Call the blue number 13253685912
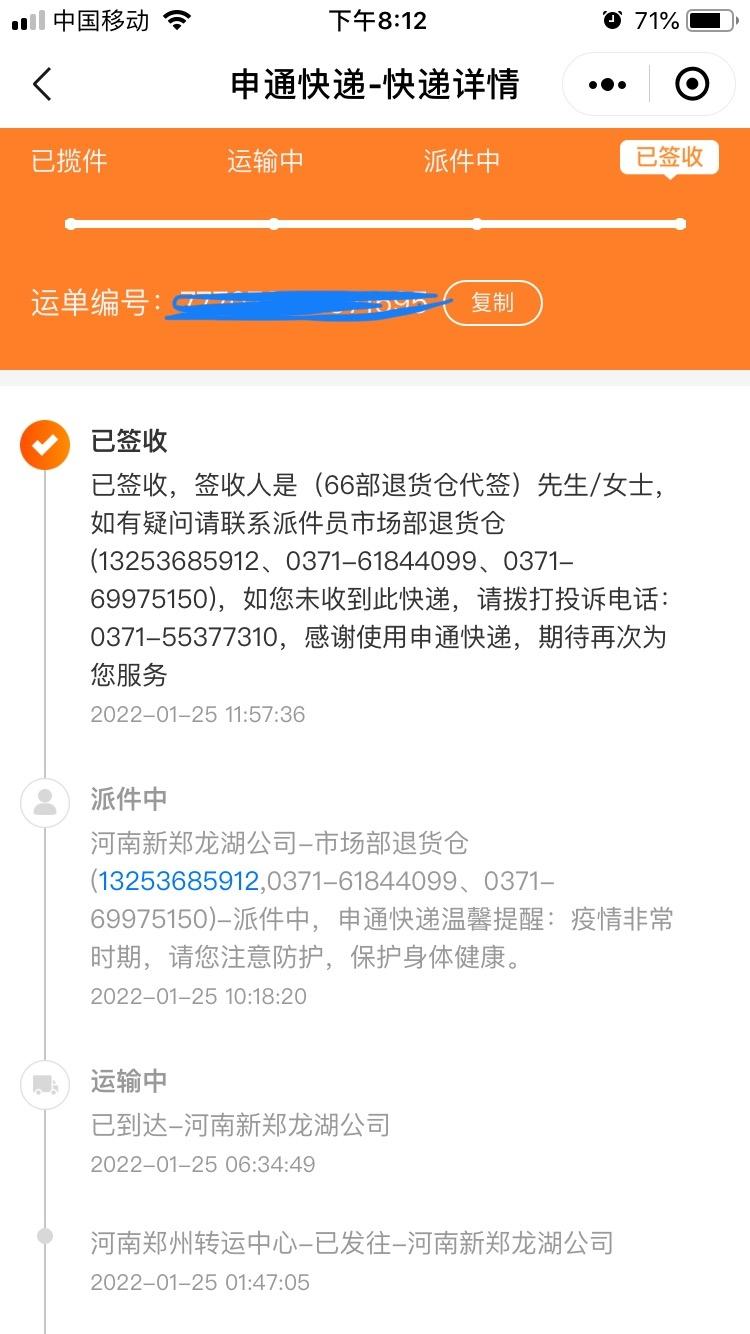Image resolution: width=750 pixels, height=1334 pixels. coord(178,882)
